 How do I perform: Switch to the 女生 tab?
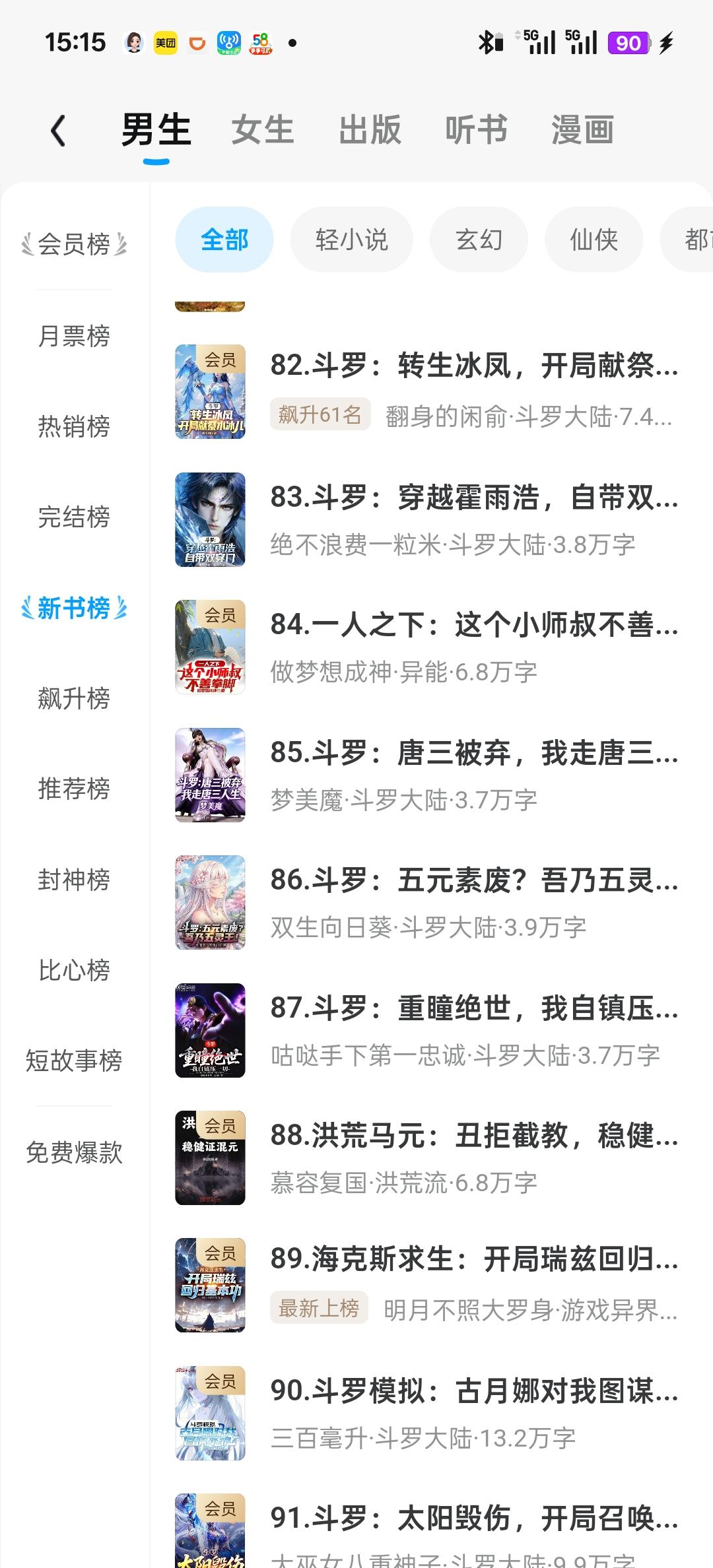[262, 130]
